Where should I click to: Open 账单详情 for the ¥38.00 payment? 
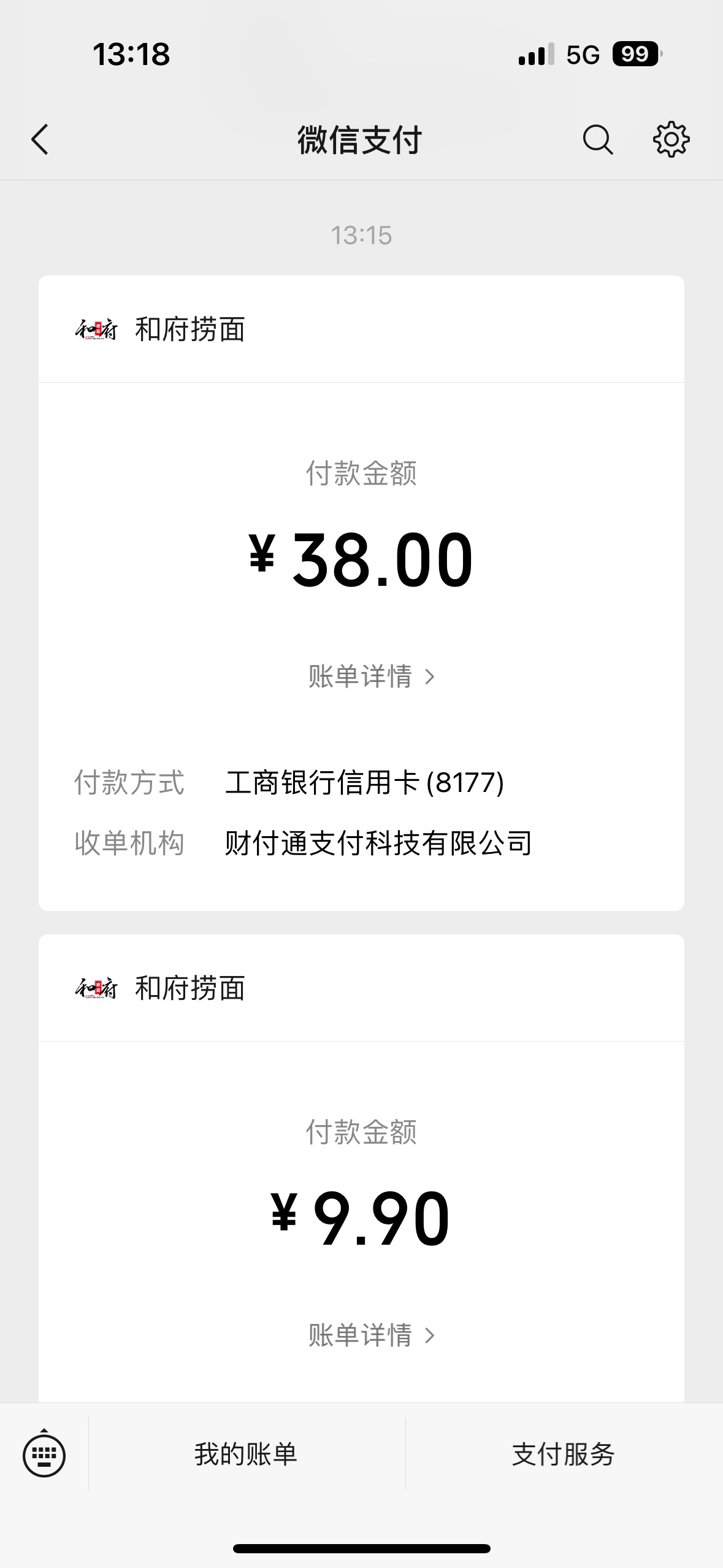(x=372, y=676)
